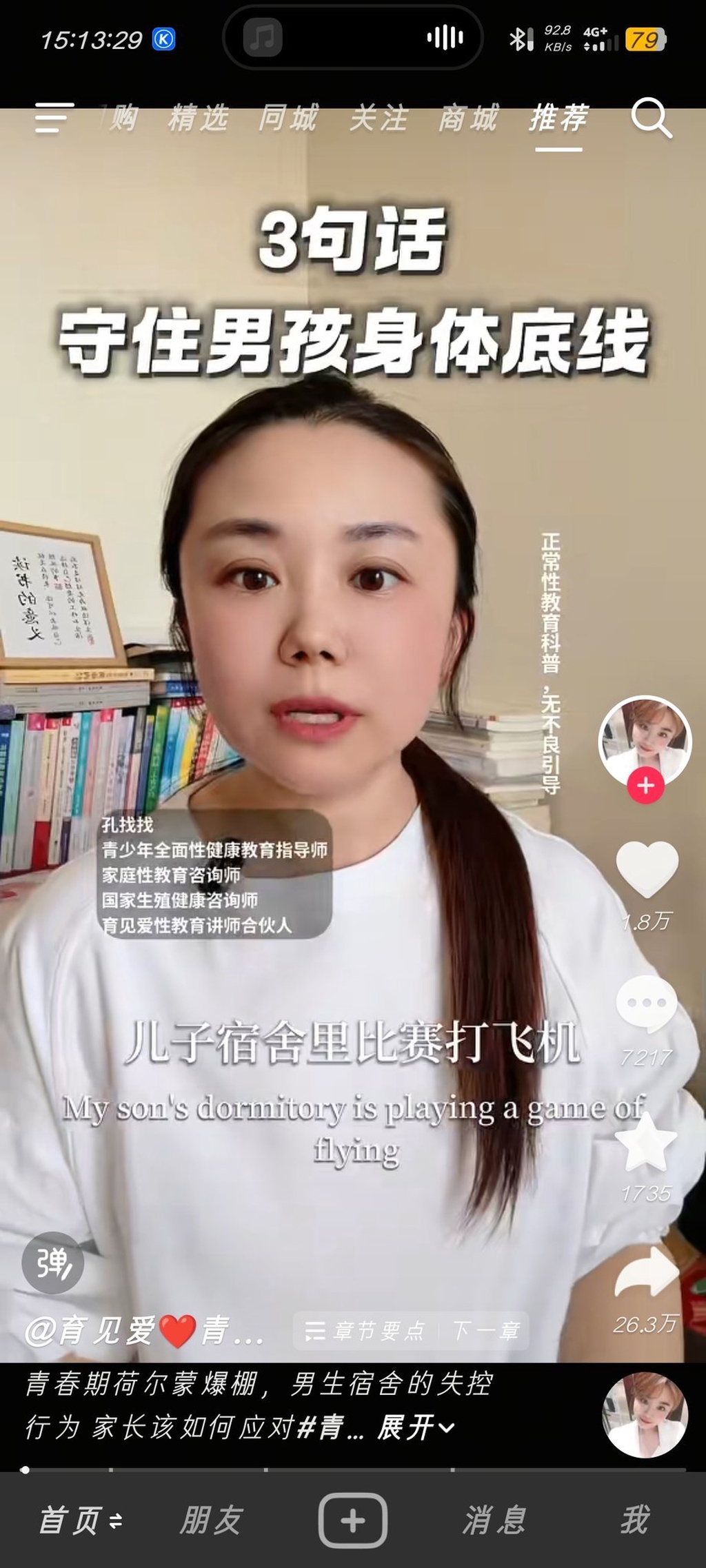Open the hamburger menu
Viewport: 706px width, 1568px height.
[x=54, y=119]
